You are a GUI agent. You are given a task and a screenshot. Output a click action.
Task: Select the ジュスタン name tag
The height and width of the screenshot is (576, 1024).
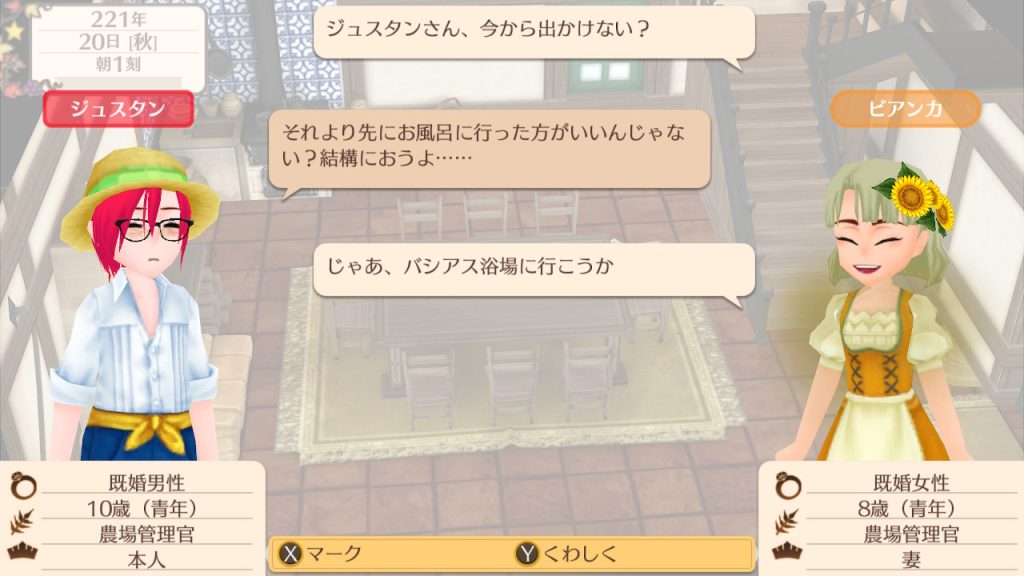[118, 109]
